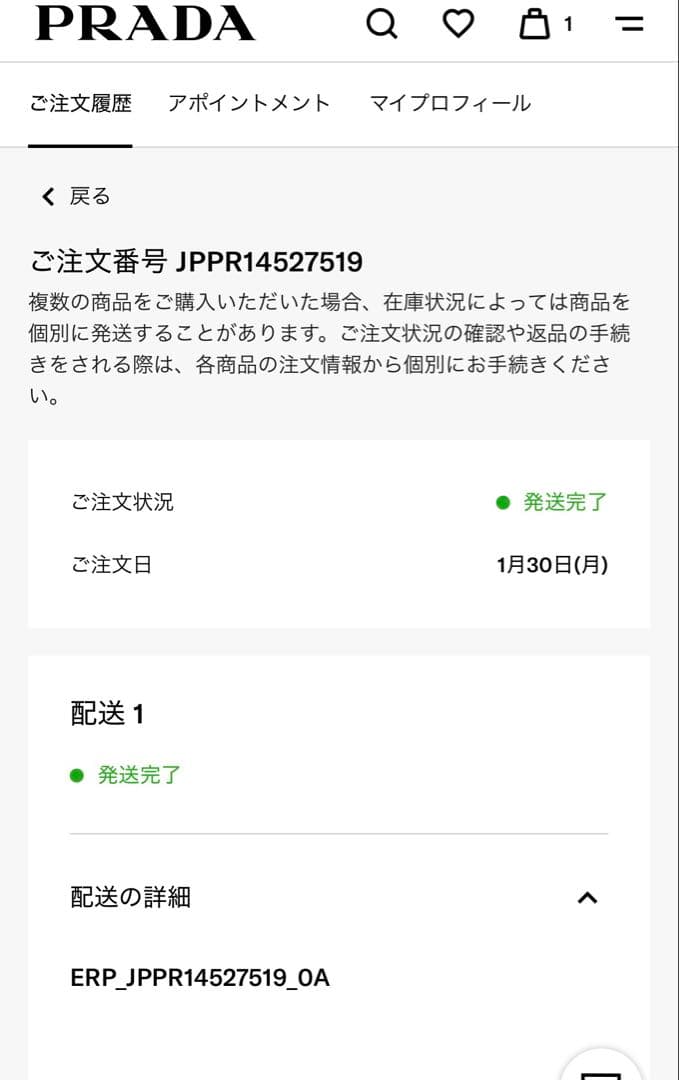Open the shopping bag

click(x=536, y=24)
